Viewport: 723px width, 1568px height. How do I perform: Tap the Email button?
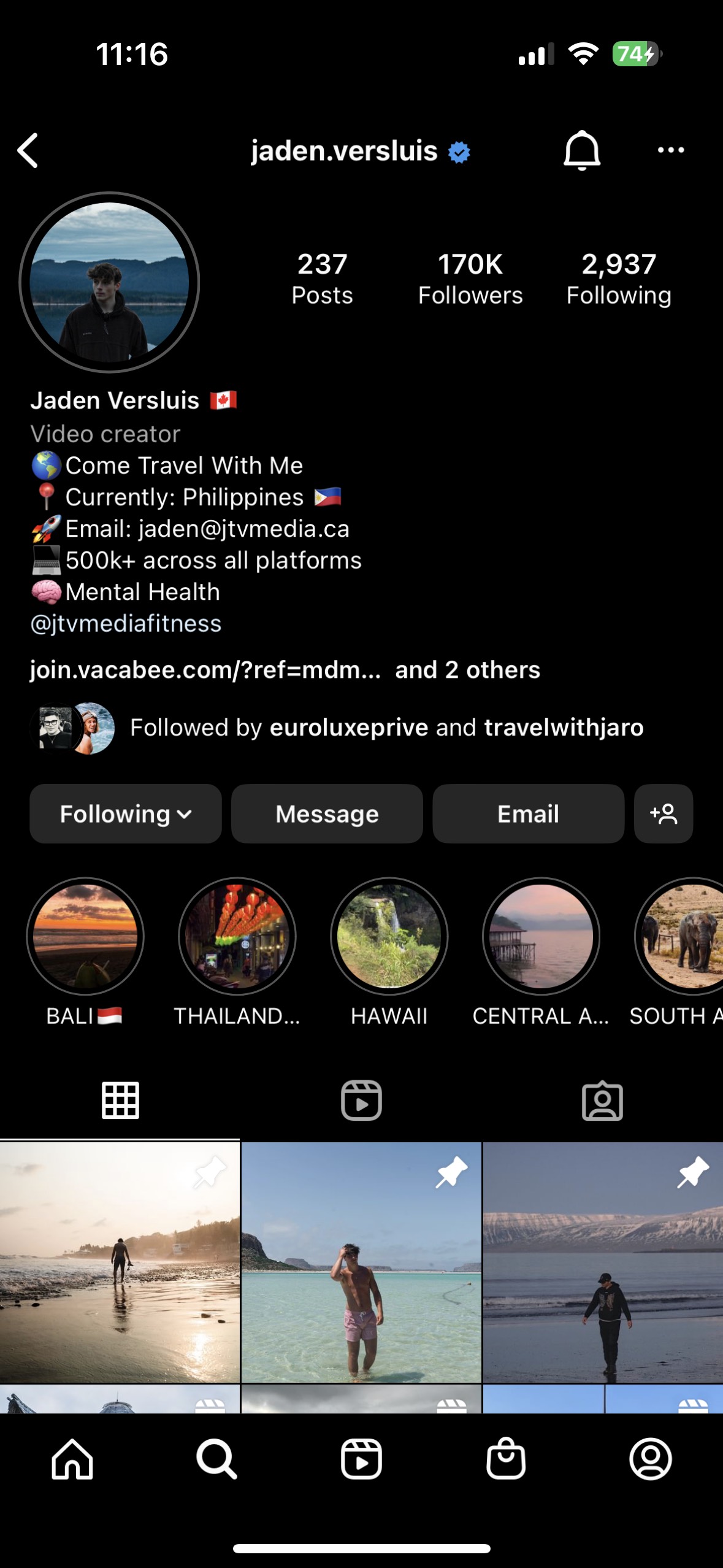click(x=528, y=813)
